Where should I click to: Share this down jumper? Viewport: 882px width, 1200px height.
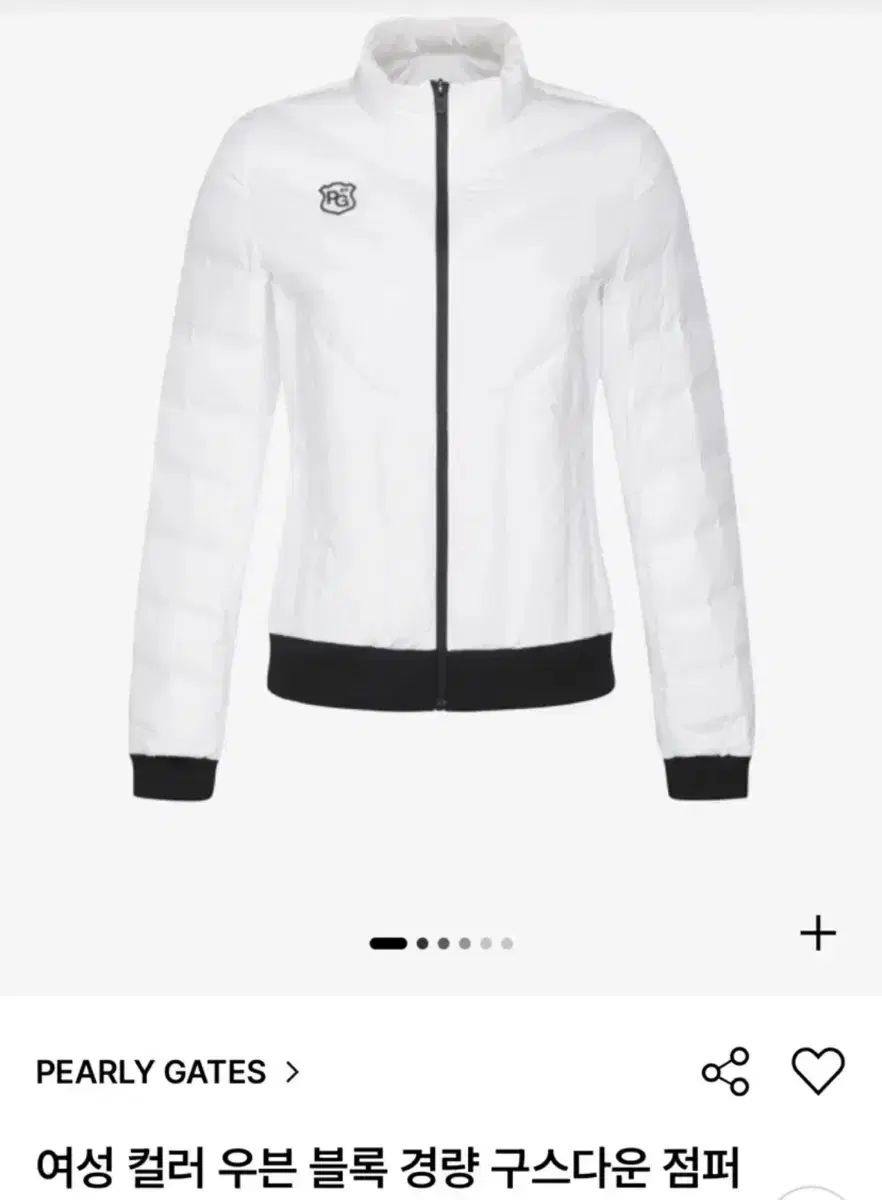click(725, 1072)
